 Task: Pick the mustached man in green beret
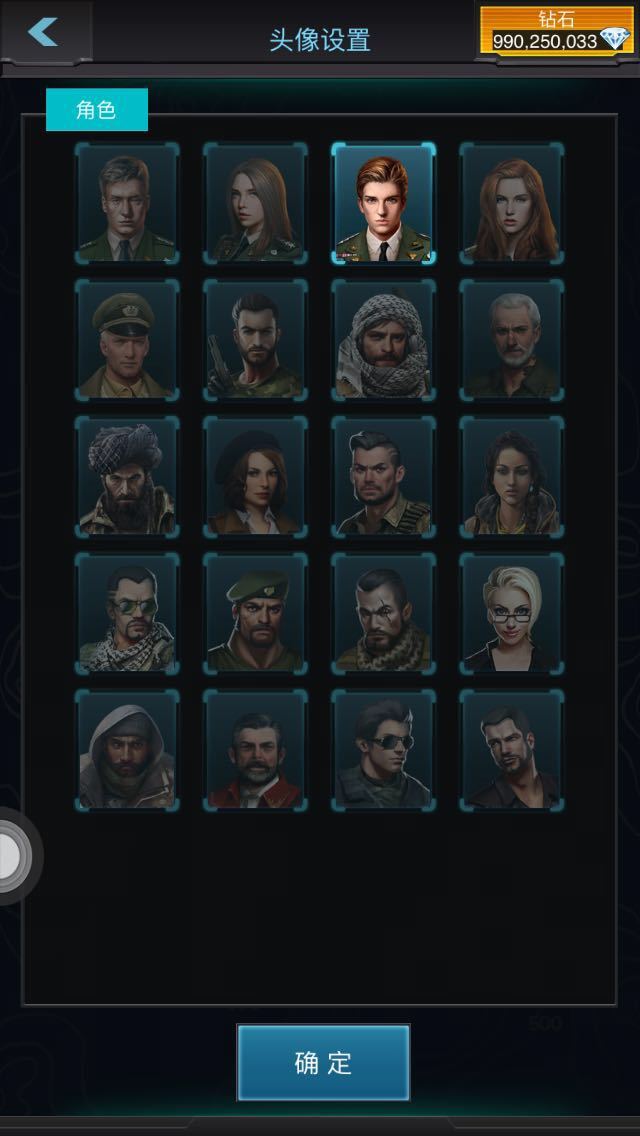click(255, 613)
